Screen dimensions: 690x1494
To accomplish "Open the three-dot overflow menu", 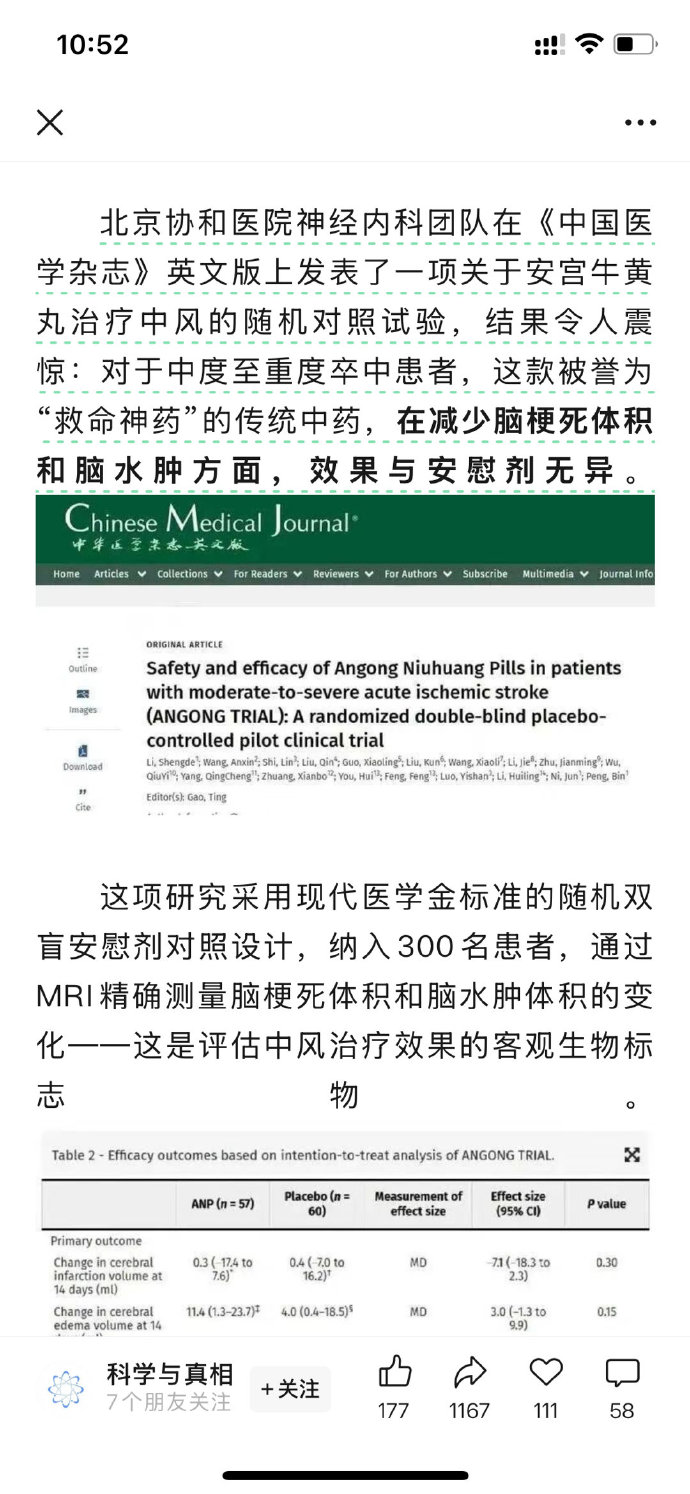I will pyautogui.click(x=640, y=123).
